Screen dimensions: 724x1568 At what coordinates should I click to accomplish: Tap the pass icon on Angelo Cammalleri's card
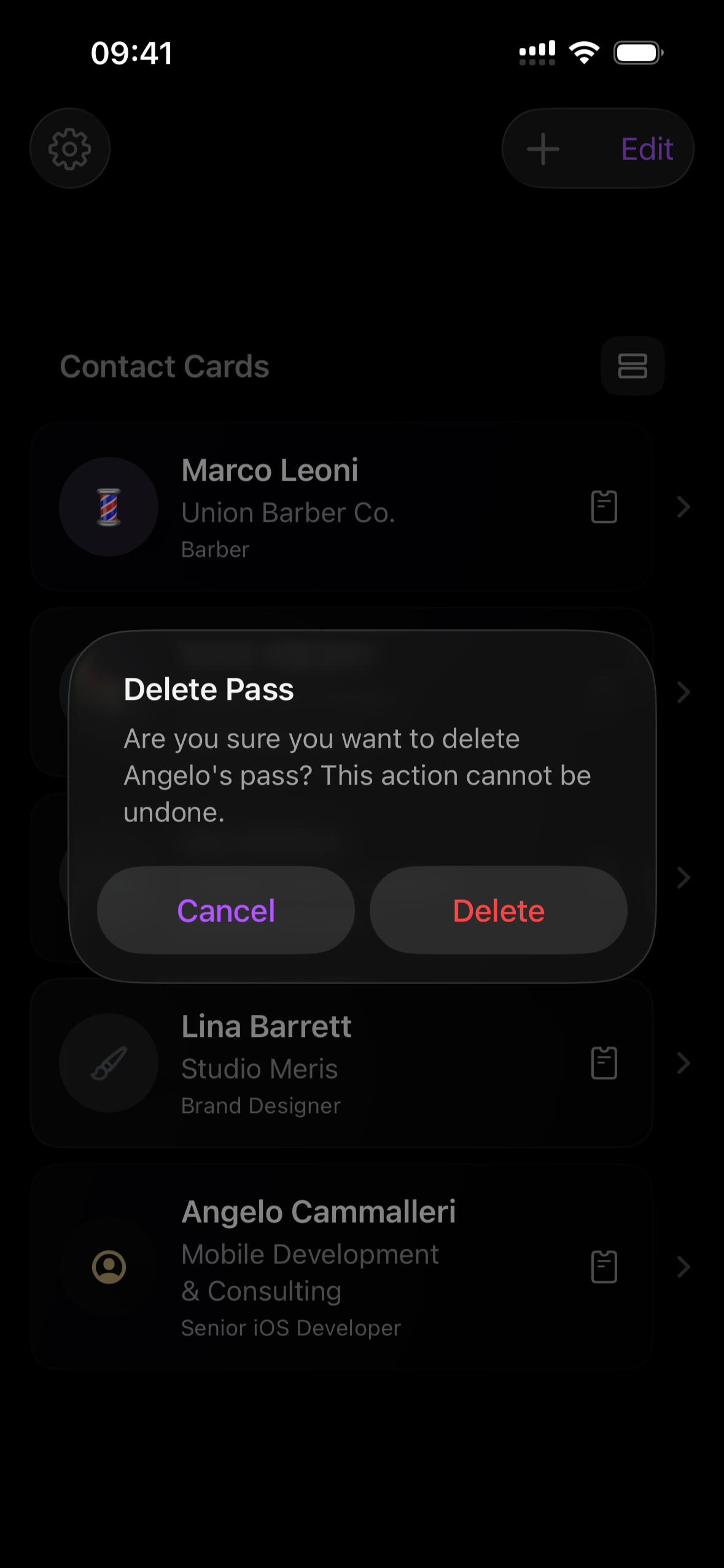(604, 1267)
